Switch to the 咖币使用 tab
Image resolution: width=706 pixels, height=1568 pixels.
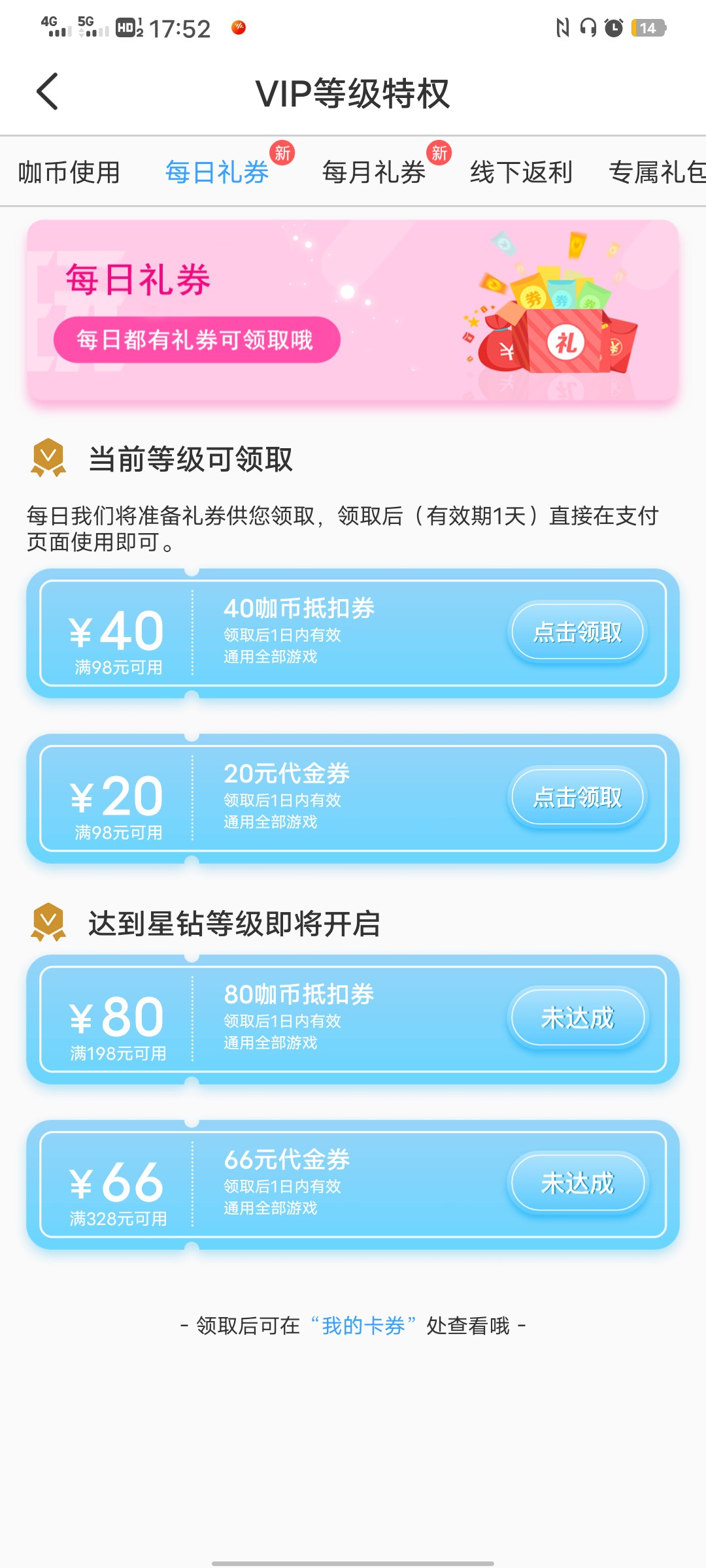pos(69,172)
